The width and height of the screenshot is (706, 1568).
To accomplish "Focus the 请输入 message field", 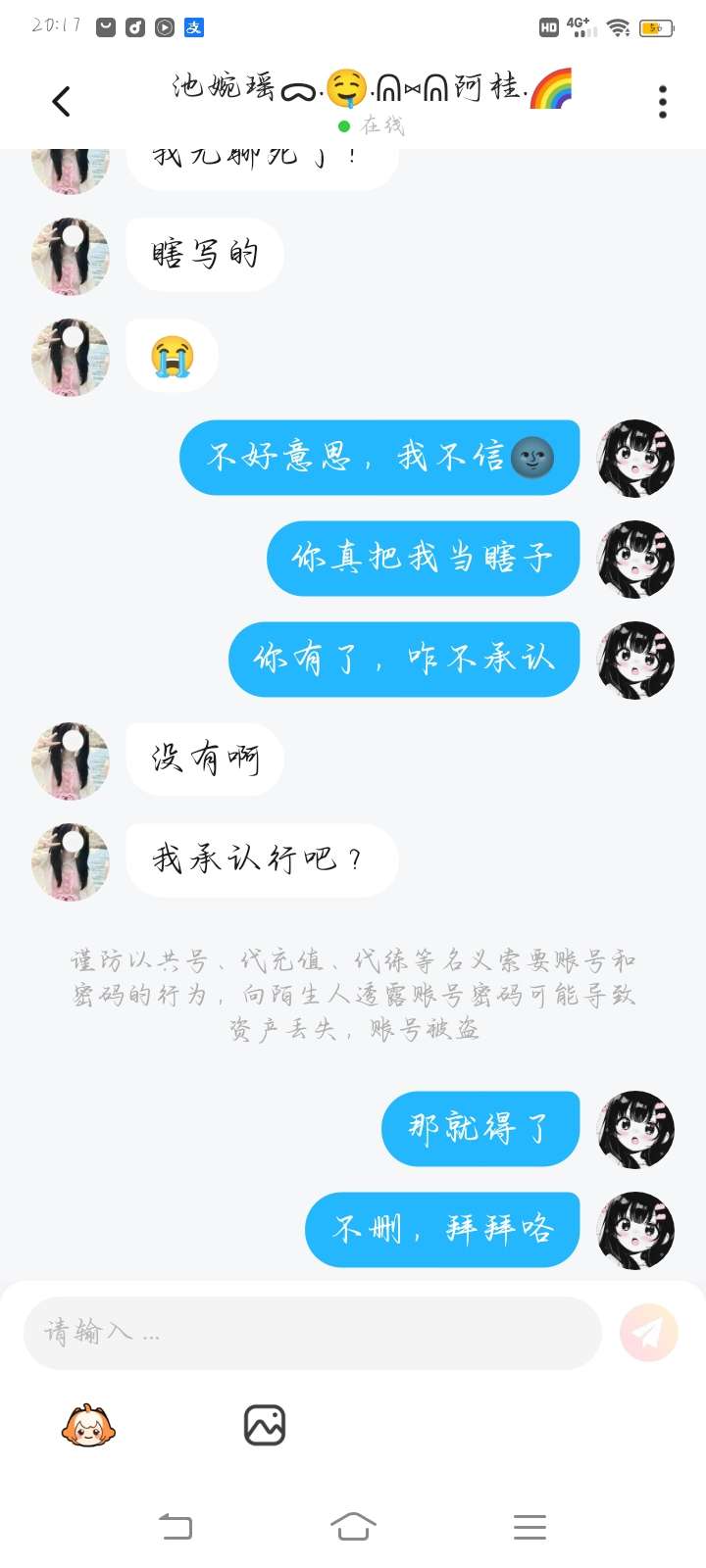I will pos(312,1333).
